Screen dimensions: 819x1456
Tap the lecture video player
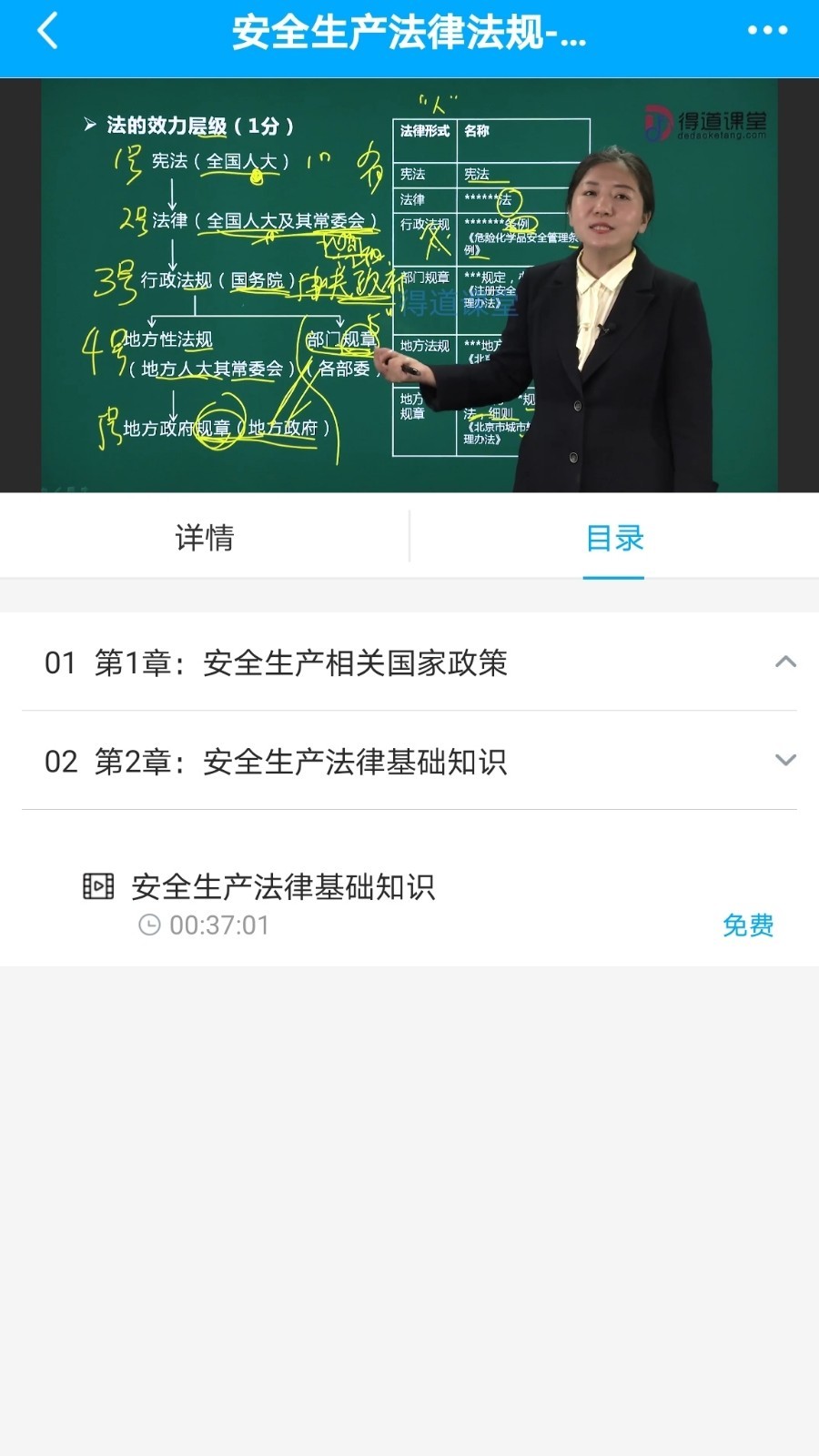pos(409,285)
